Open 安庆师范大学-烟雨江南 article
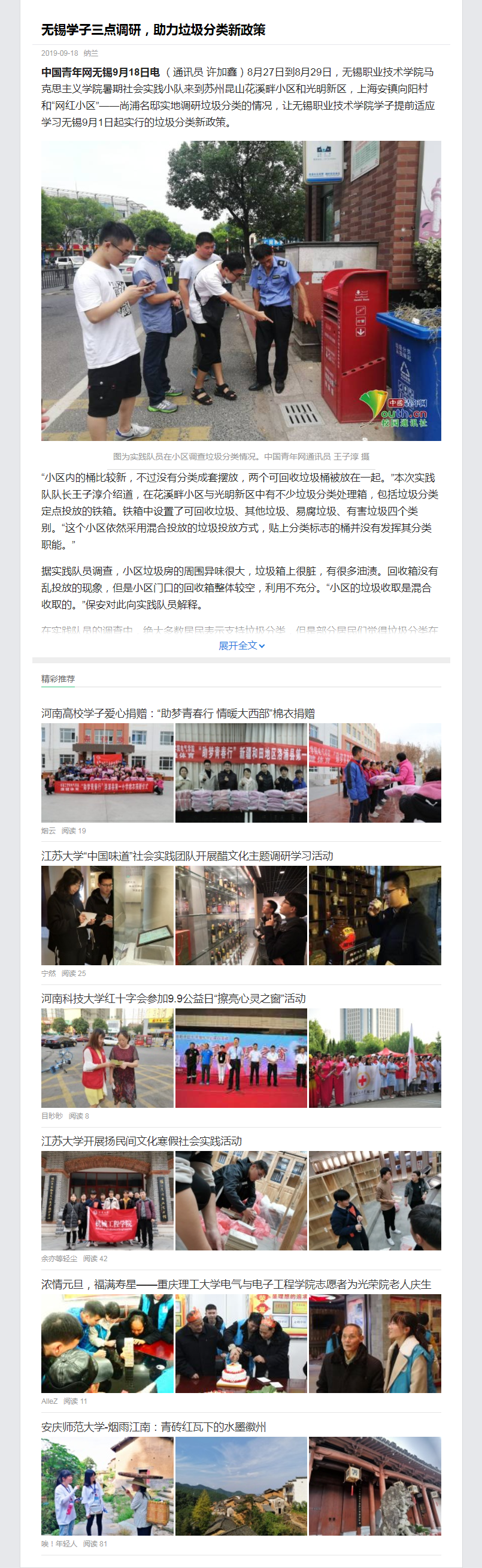This screenshot has width=482, height=1568. (x=153, y=1427)
